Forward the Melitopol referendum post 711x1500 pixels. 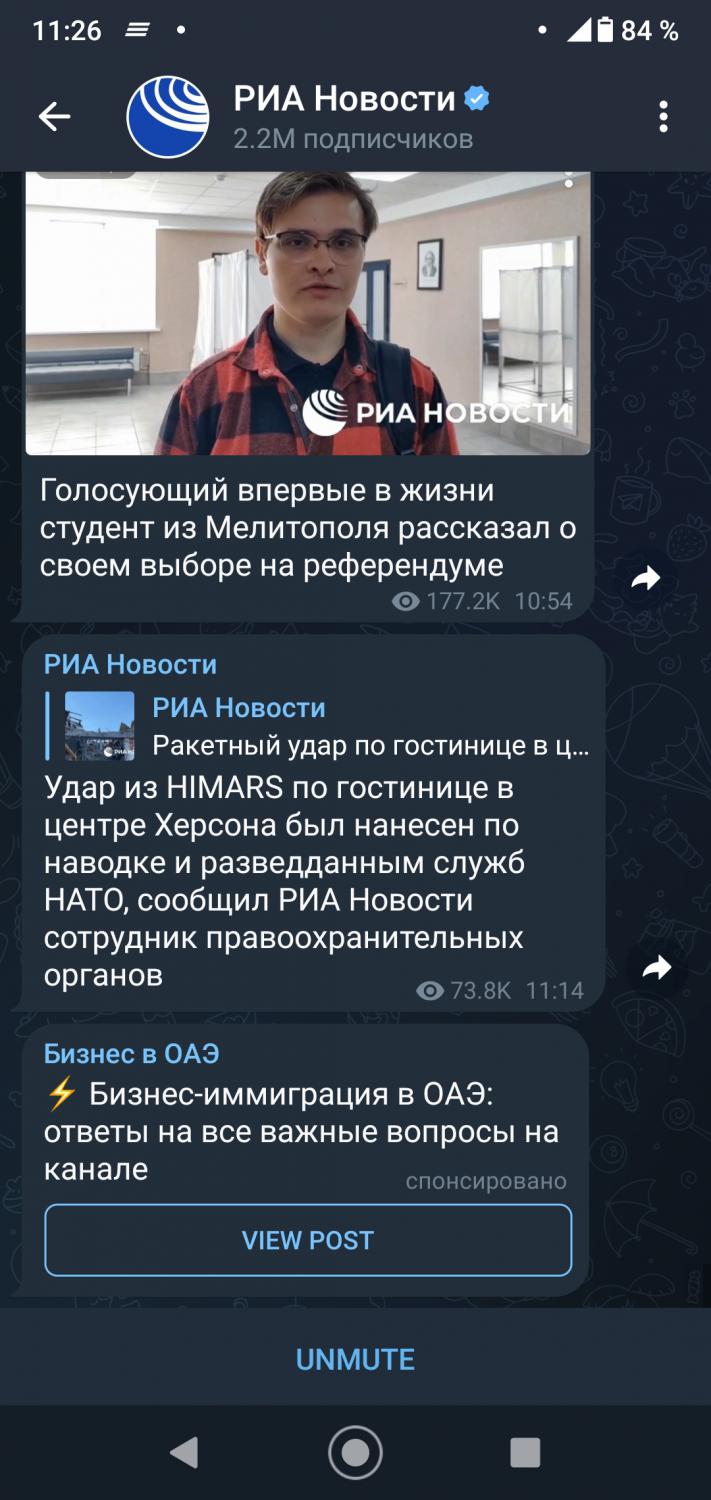tap(646, 578)
